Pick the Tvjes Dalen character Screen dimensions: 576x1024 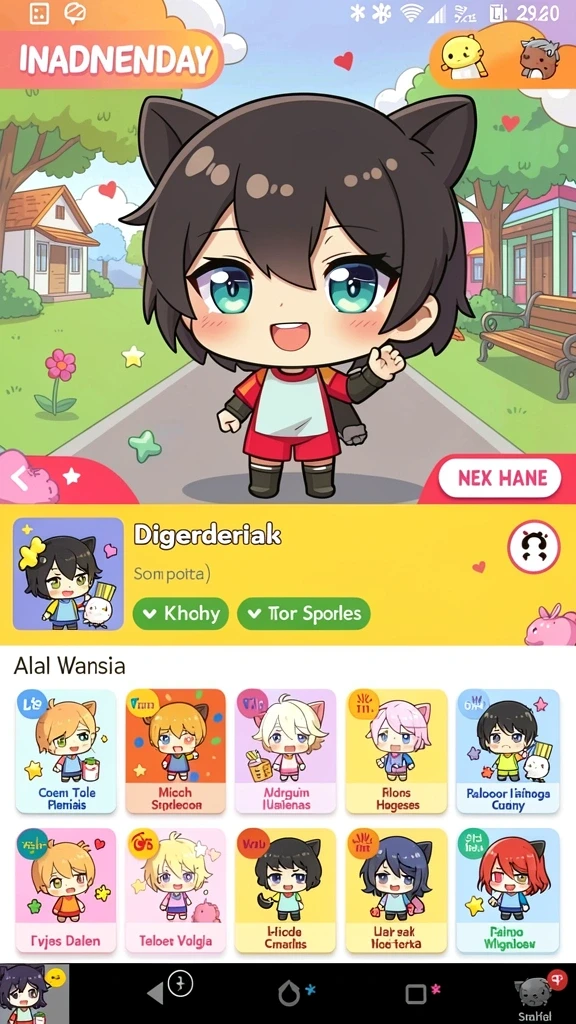pos(66,890)
